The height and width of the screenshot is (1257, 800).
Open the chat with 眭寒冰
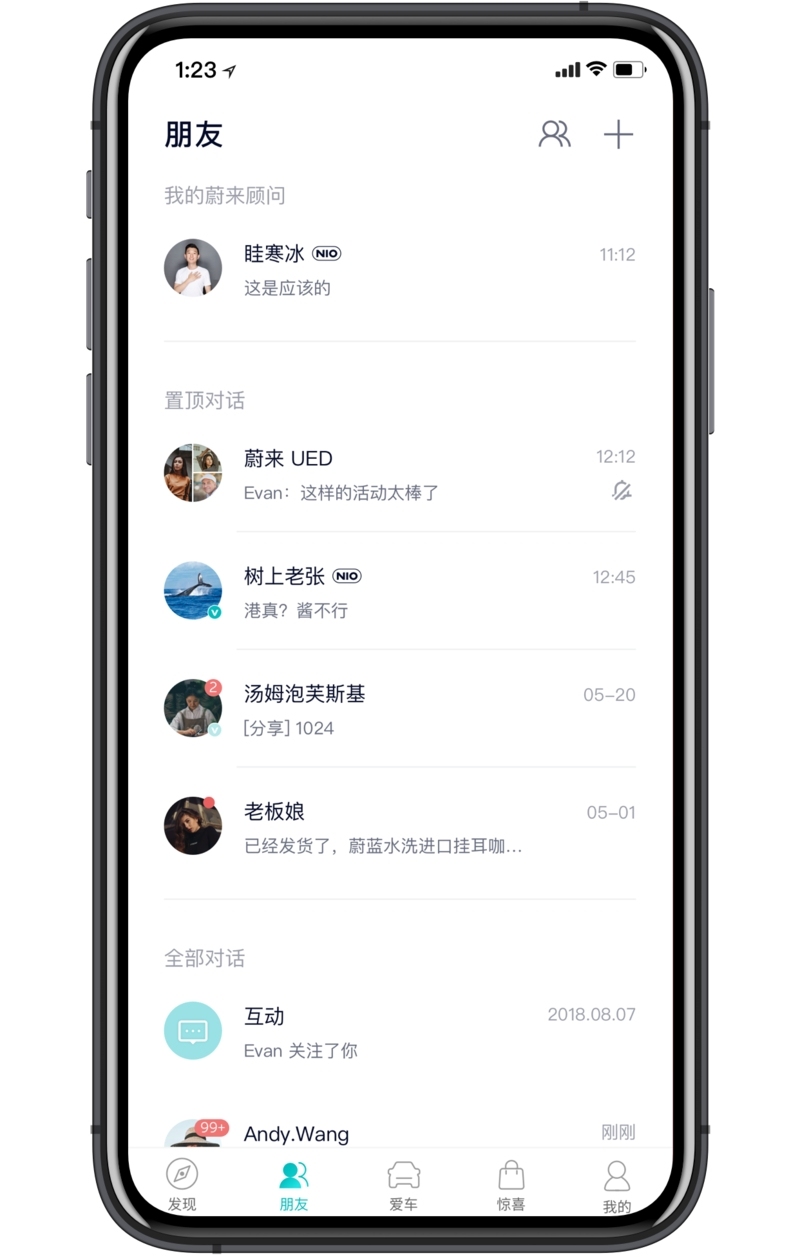click(x=400, y=269)
